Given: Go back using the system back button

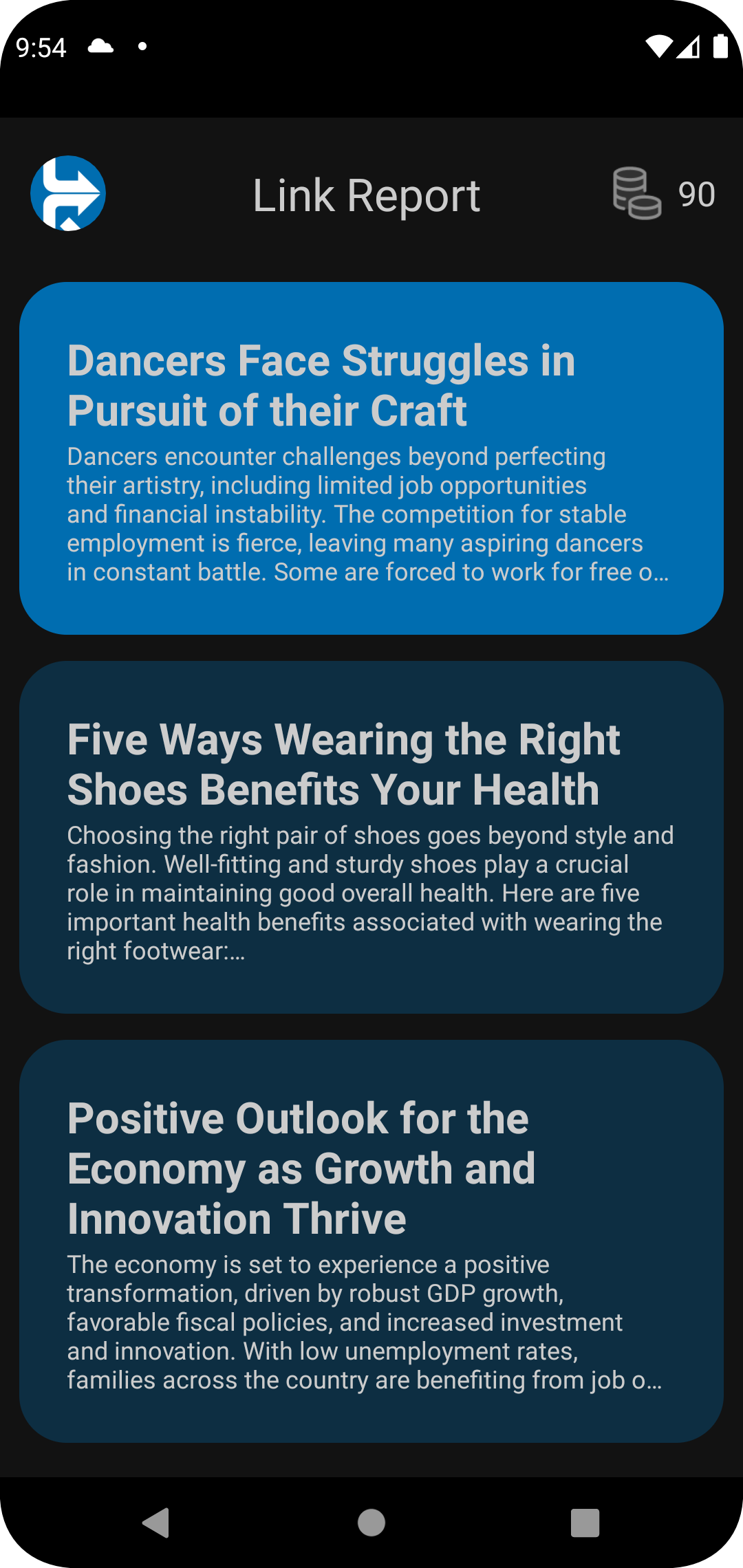Looking at the screenshot, I should pos(157,1523).
